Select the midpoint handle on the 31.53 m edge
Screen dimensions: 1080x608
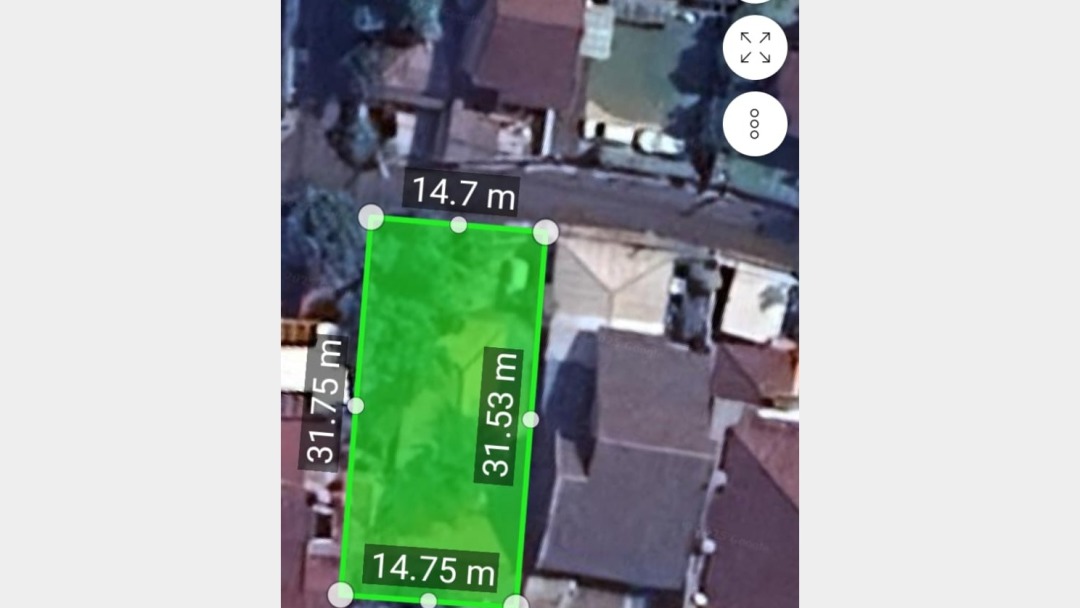pyautogui.click(x=531, y=420)
